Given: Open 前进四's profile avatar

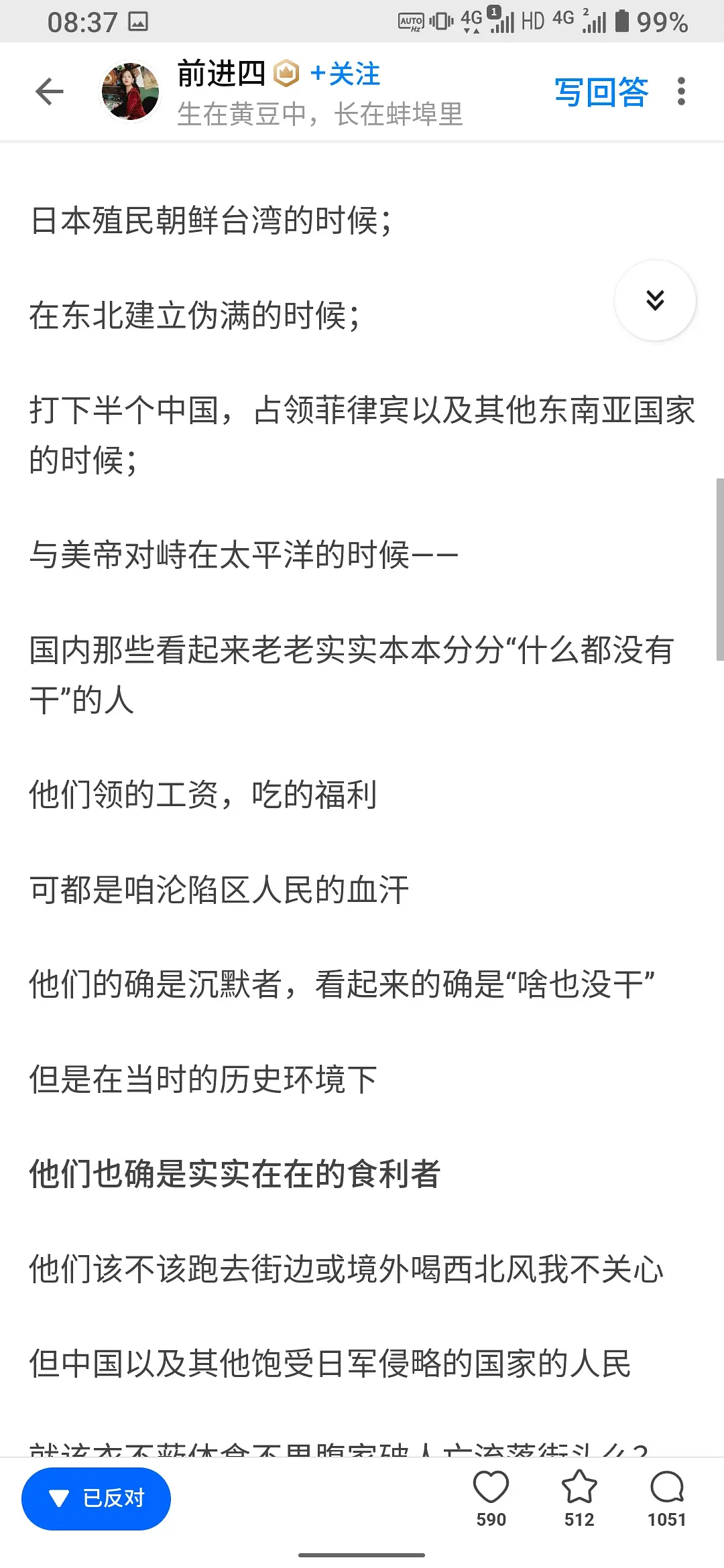Looking at the screenshot, I should pos(131,92).
